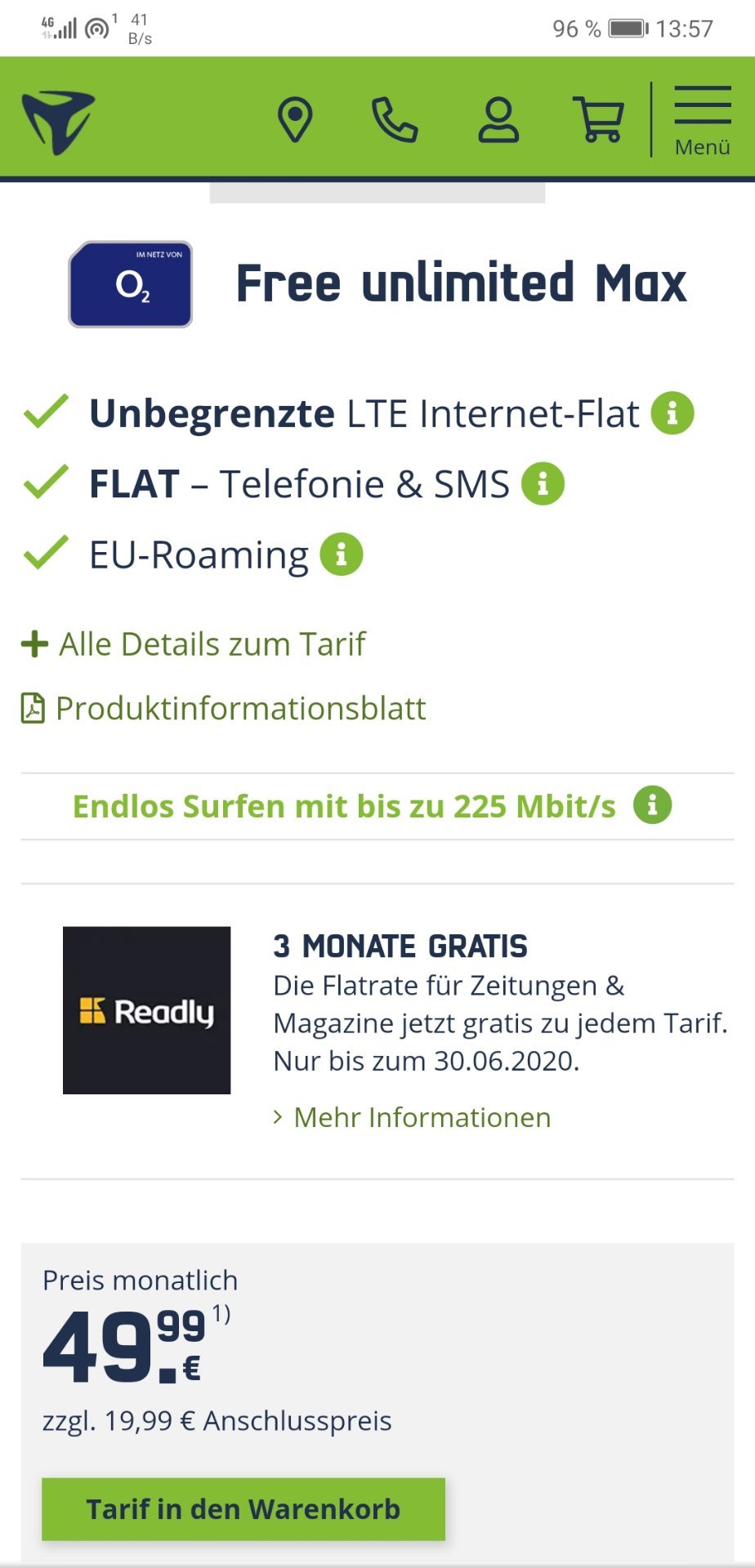This screenshot has width=755, height=1568.
Task: Follow the Mehr Informationen link
Action: 412,1117
